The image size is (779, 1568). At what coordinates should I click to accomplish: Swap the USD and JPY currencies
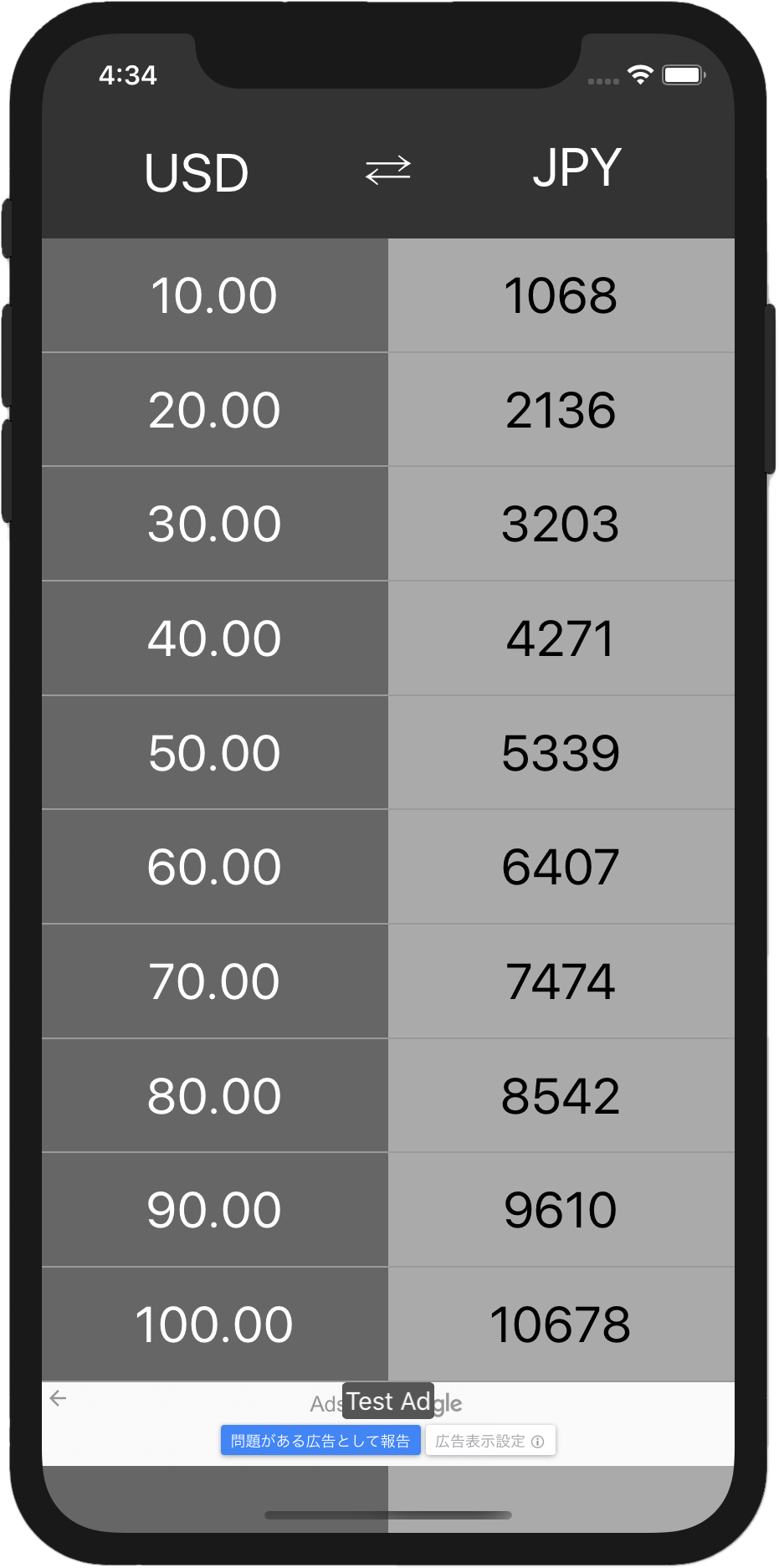point(388,170)
